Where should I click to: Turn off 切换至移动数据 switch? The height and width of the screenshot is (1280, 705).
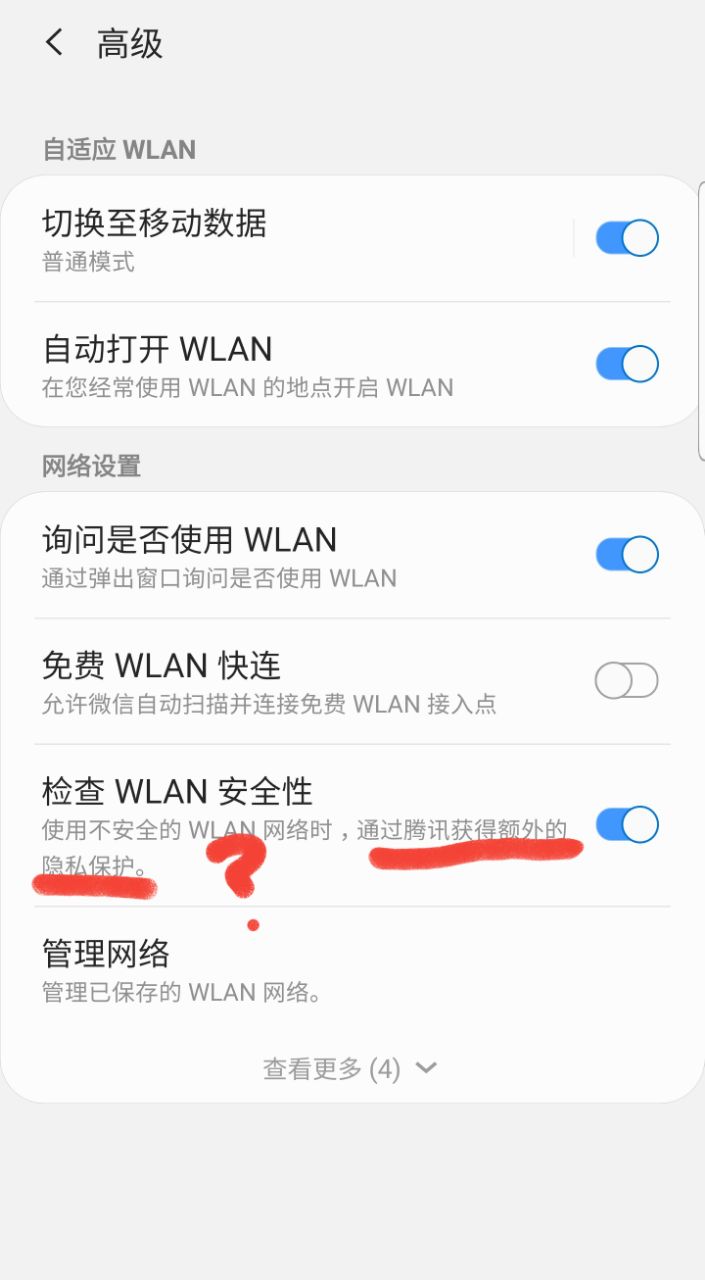click(627, 239)
